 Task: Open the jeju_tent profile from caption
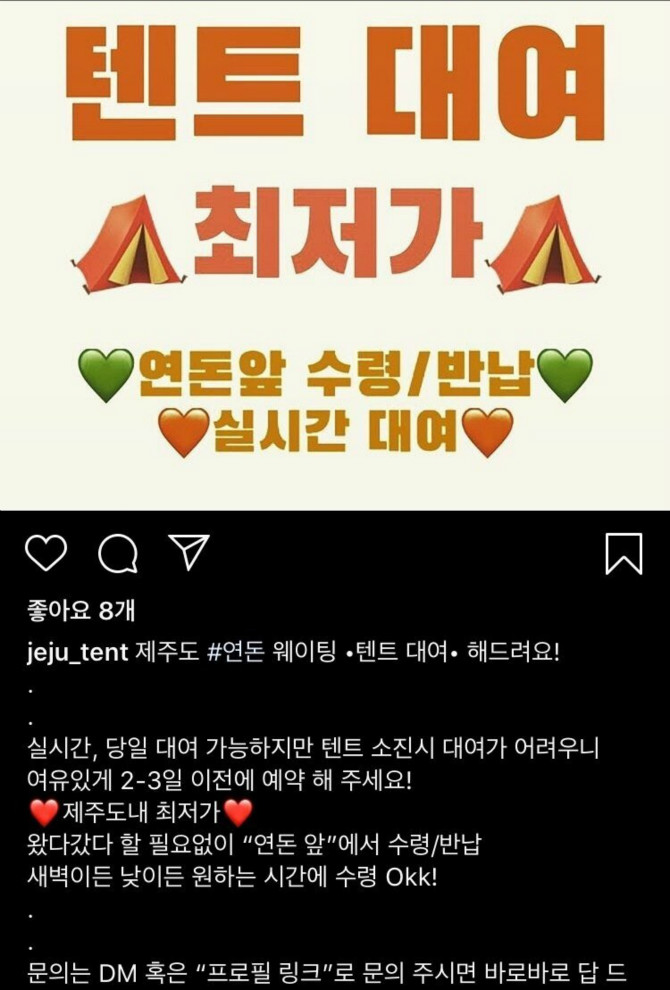click(76, 653)
